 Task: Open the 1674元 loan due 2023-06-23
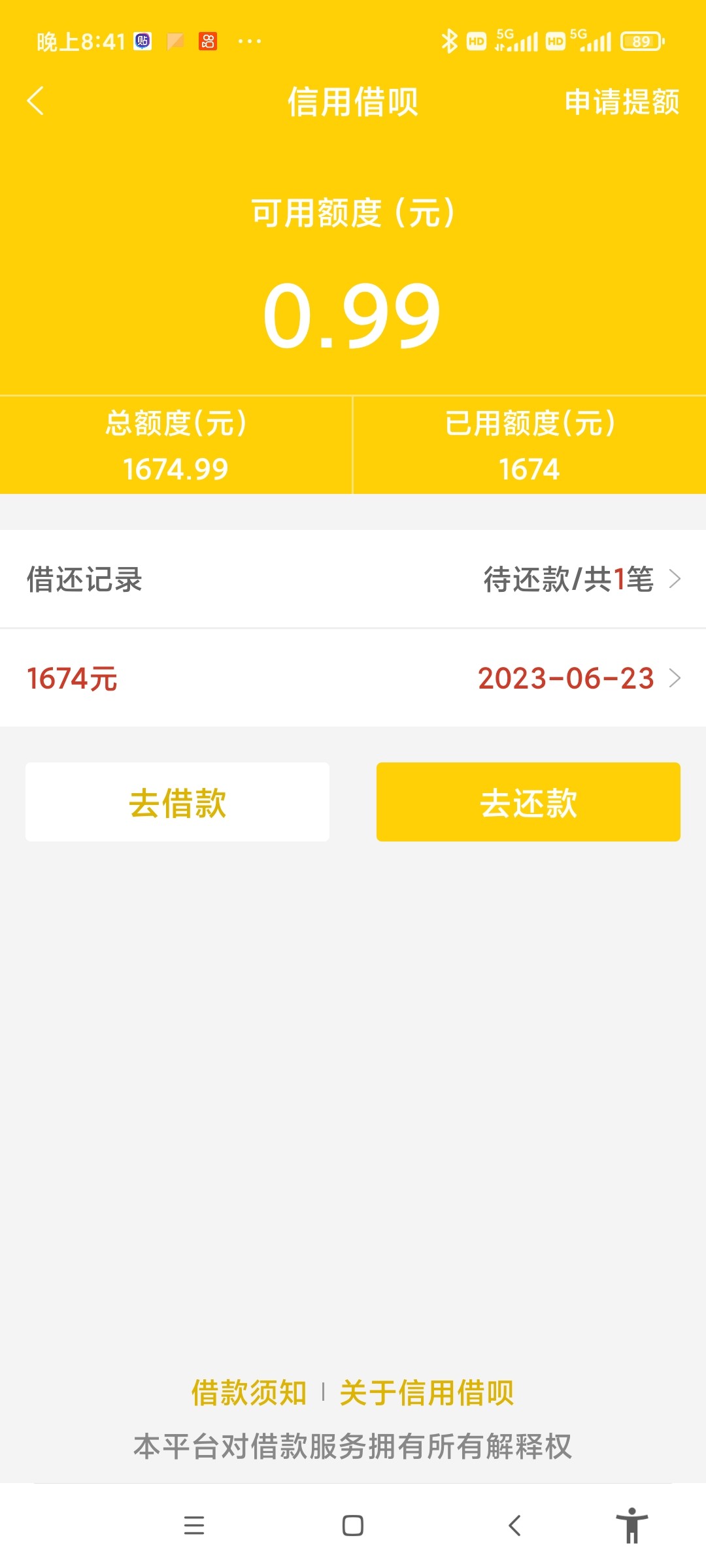[353, 678]
